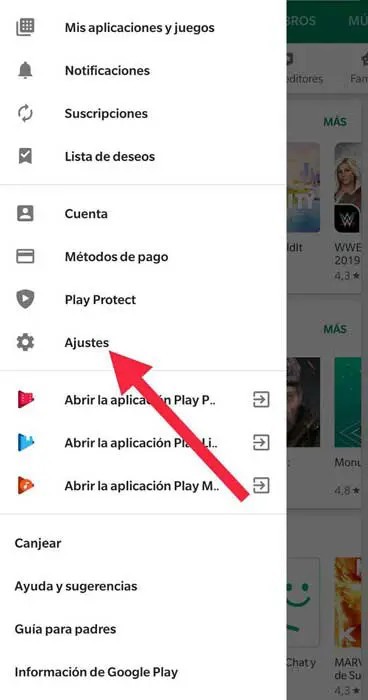Open Mis aplicaciones y juegos
Screen dimensions: 368x700
point(143,28)
